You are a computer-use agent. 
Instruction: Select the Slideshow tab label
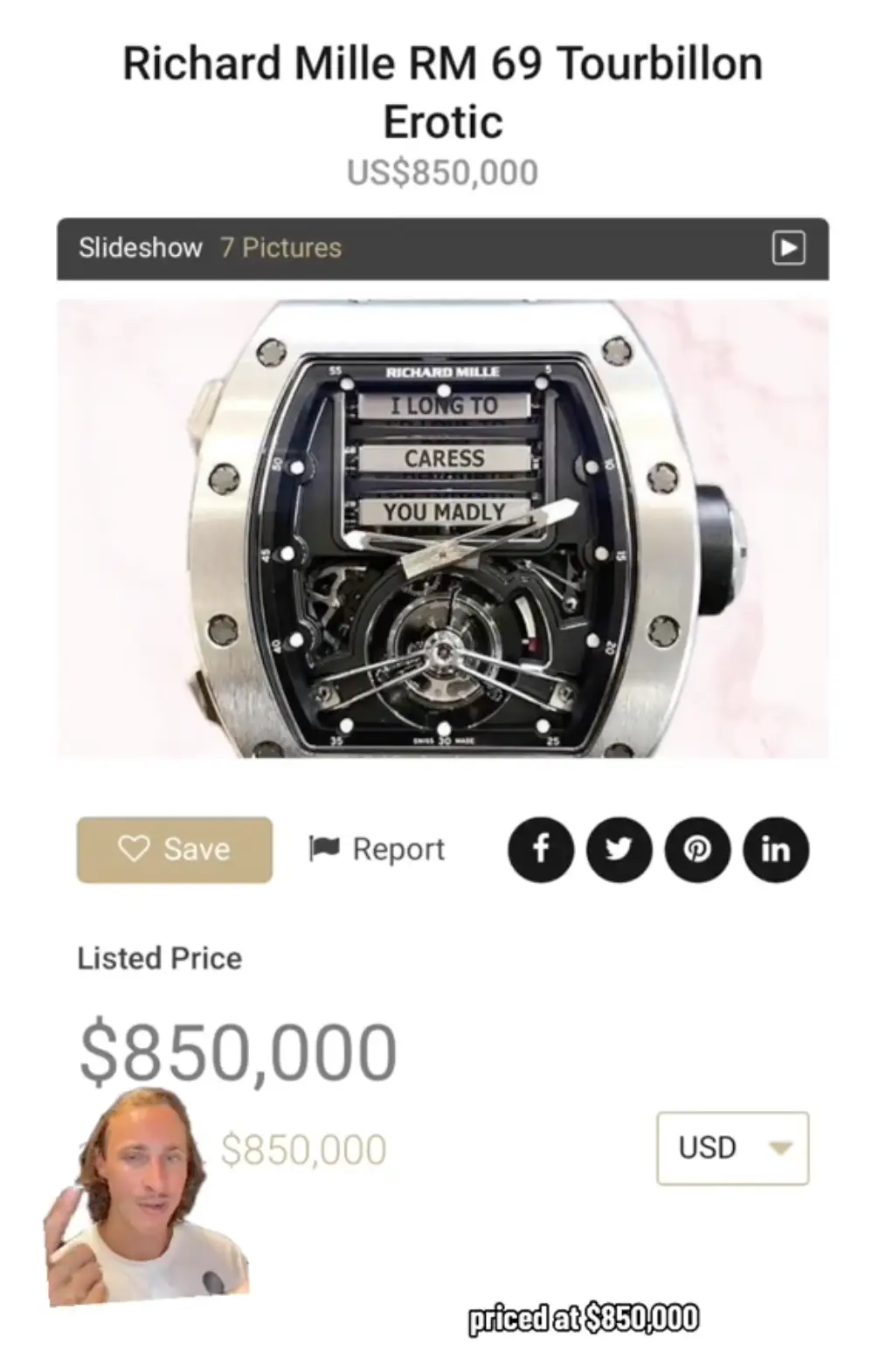click(141, 247)
